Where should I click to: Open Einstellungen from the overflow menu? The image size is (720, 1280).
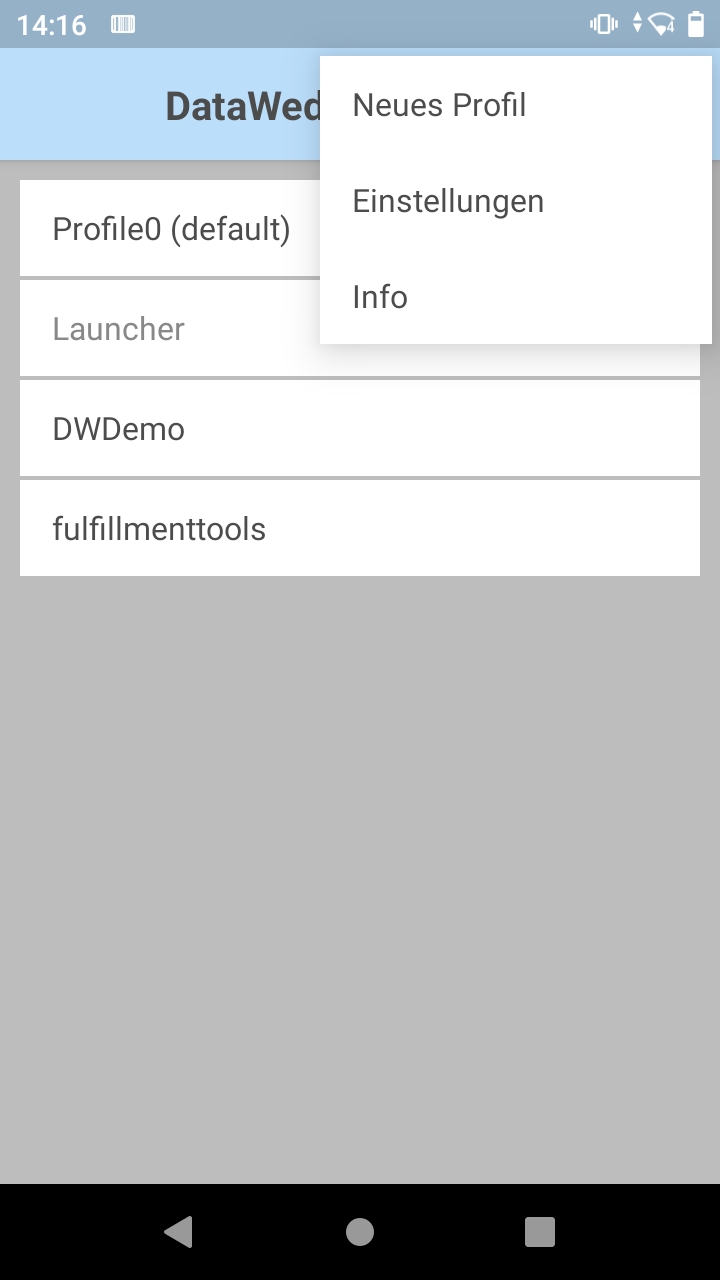pos(448,201)
